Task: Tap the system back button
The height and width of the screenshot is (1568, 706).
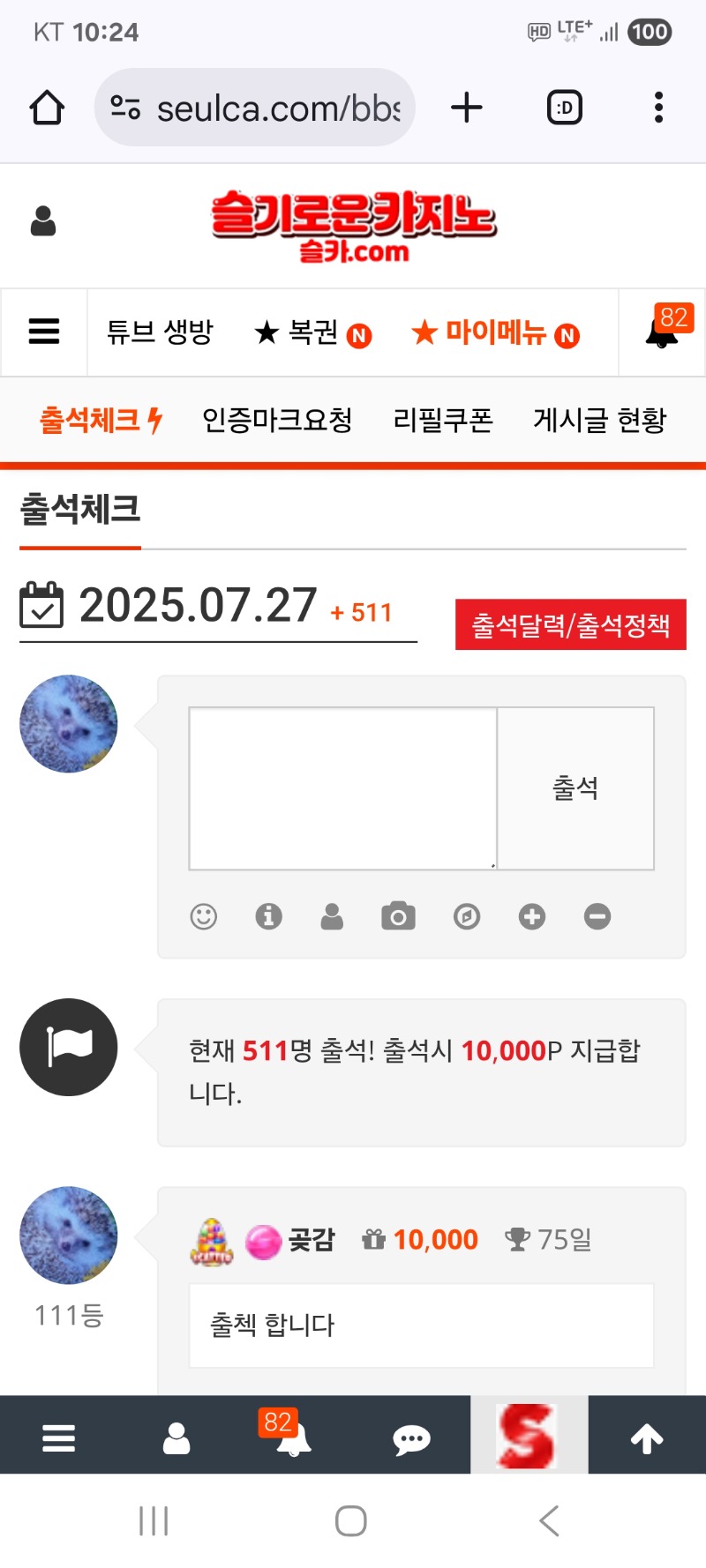Action: pyautogui.click(x=549, y=1520)
